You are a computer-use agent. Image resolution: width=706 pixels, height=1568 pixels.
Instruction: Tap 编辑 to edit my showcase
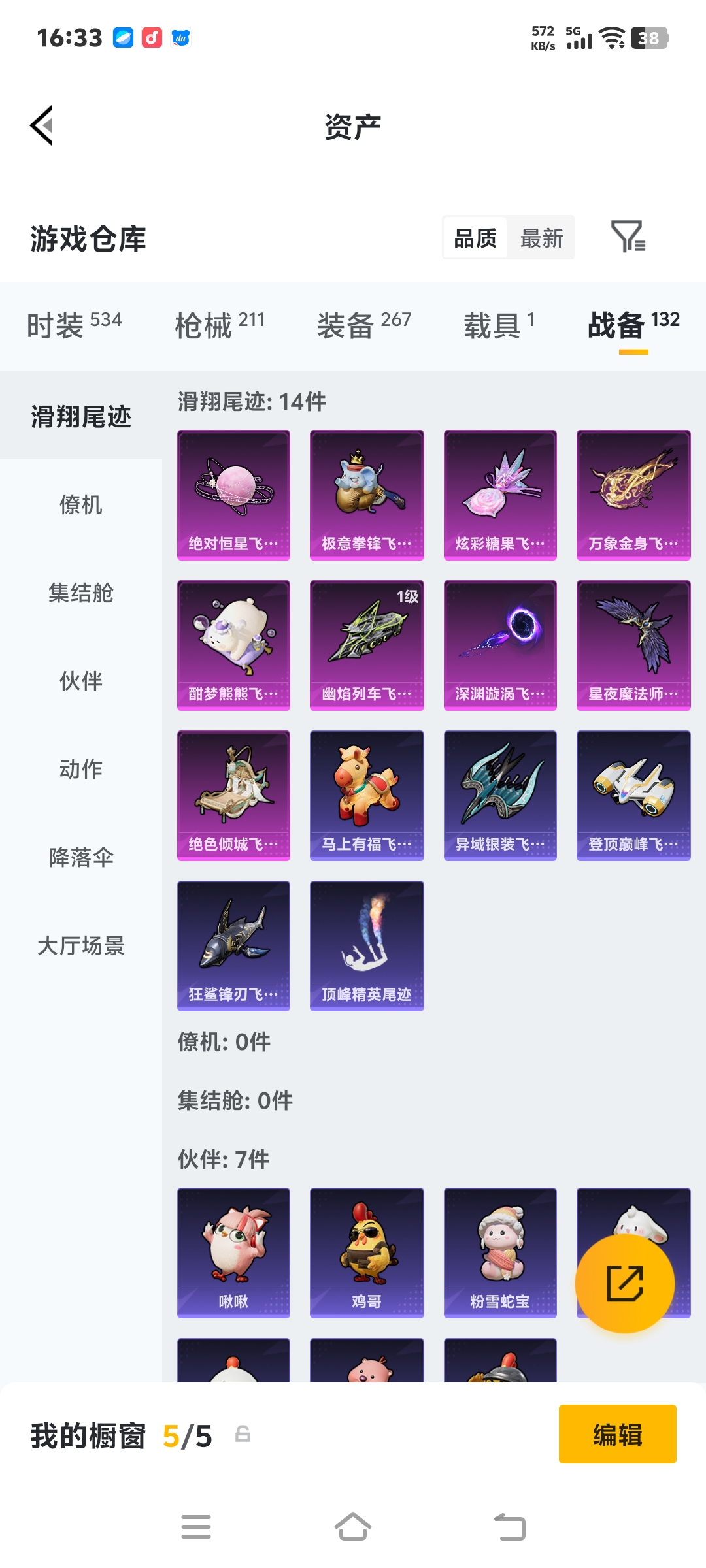(x=617, y=1434)
